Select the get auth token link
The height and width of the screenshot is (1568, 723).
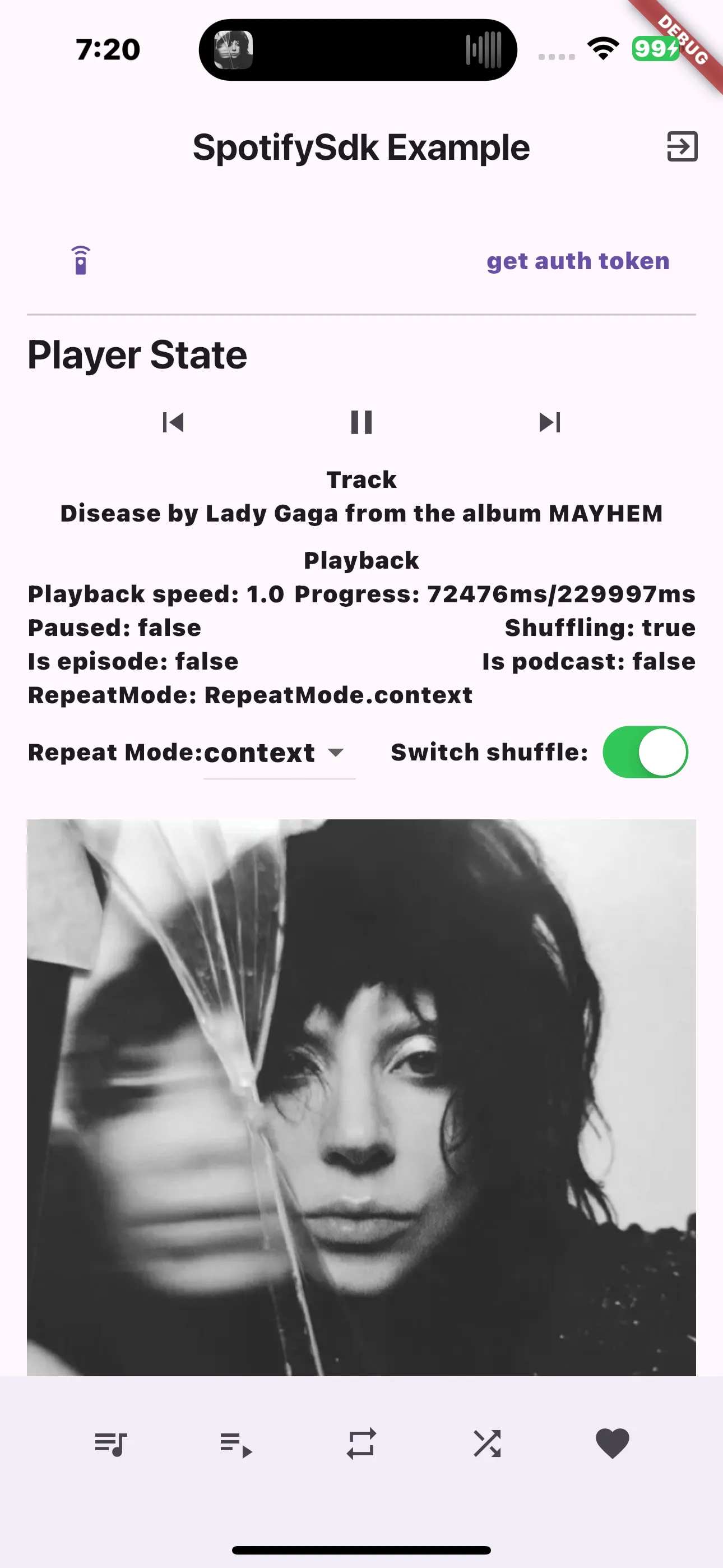577,261
